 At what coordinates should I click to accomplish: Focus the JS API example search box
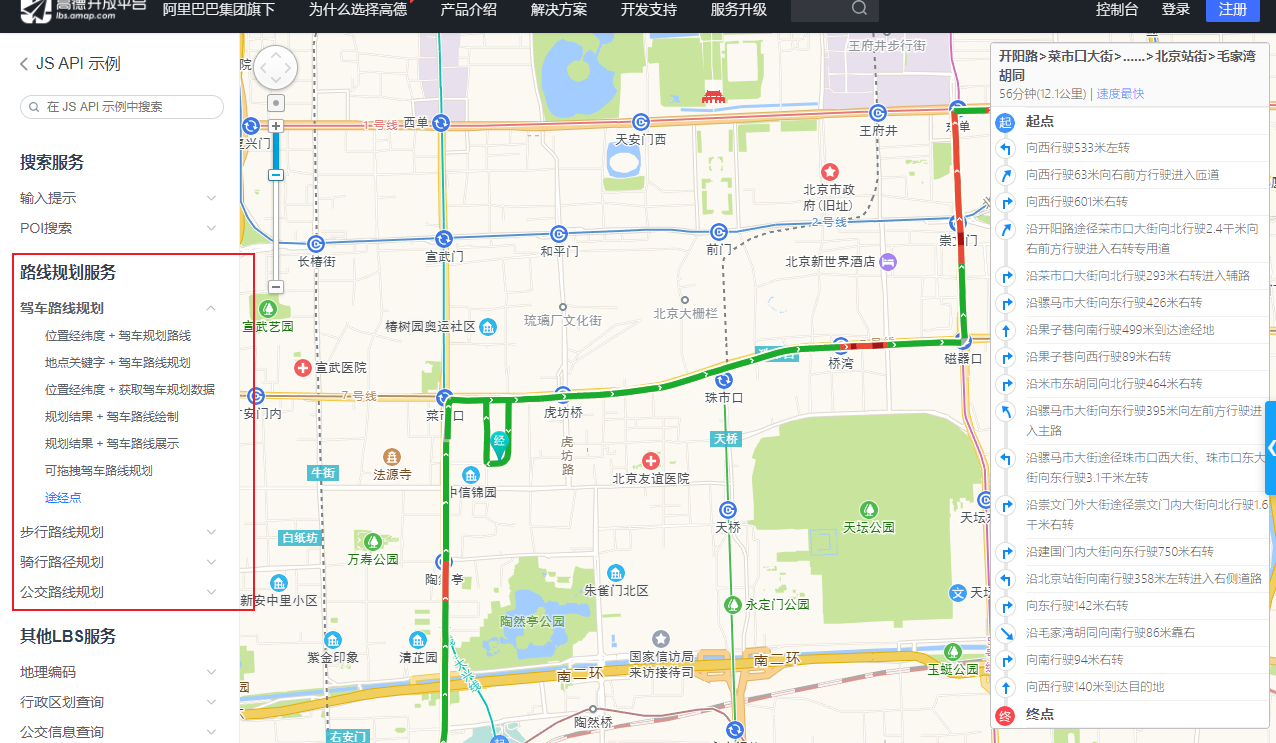coord(122,107)
